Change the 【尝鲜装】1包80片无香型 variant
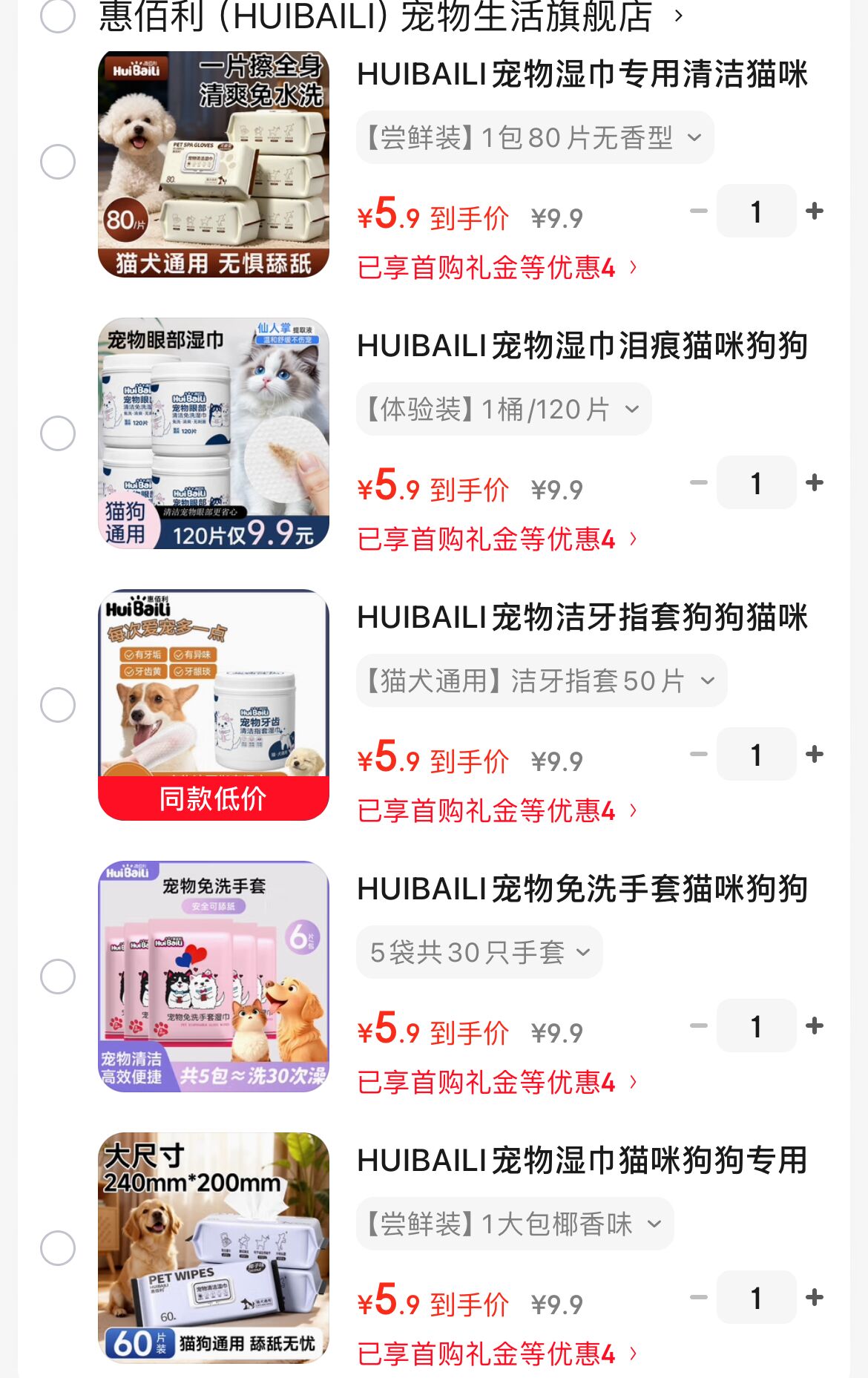Image resolution: width=868 pixels, height=1378 pixels. (535, 137)
